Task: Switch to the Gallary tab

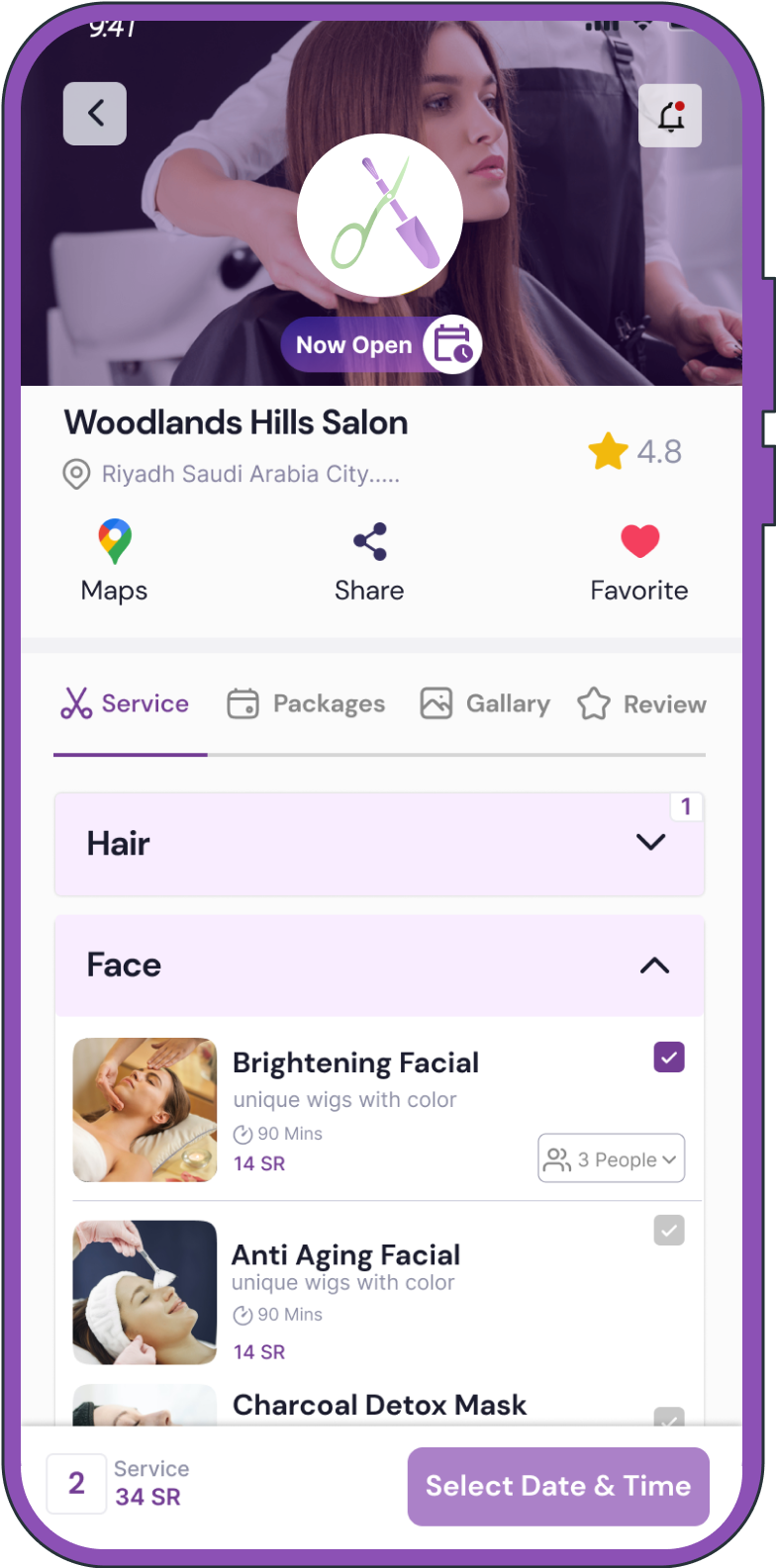Action: click(485, 703)
